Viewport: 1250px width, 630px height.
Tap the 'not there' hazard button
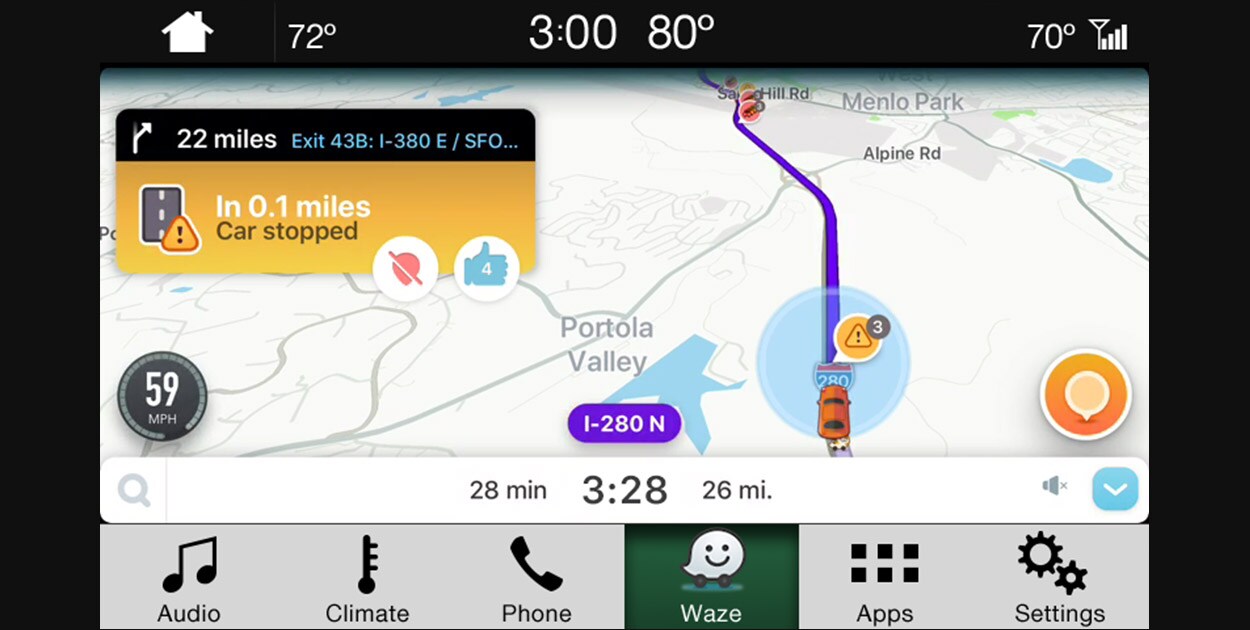click(x=405, y=269)
